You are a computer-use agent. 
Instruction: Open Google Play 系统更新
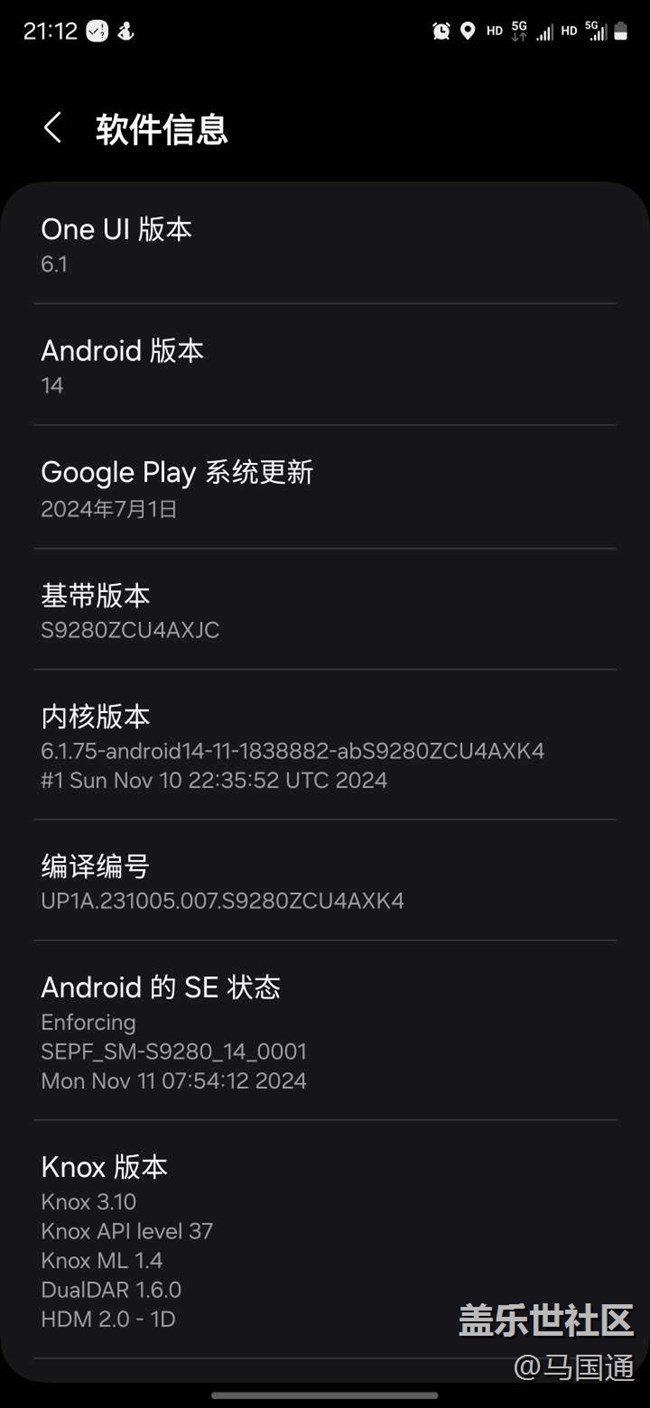[324, 488]
